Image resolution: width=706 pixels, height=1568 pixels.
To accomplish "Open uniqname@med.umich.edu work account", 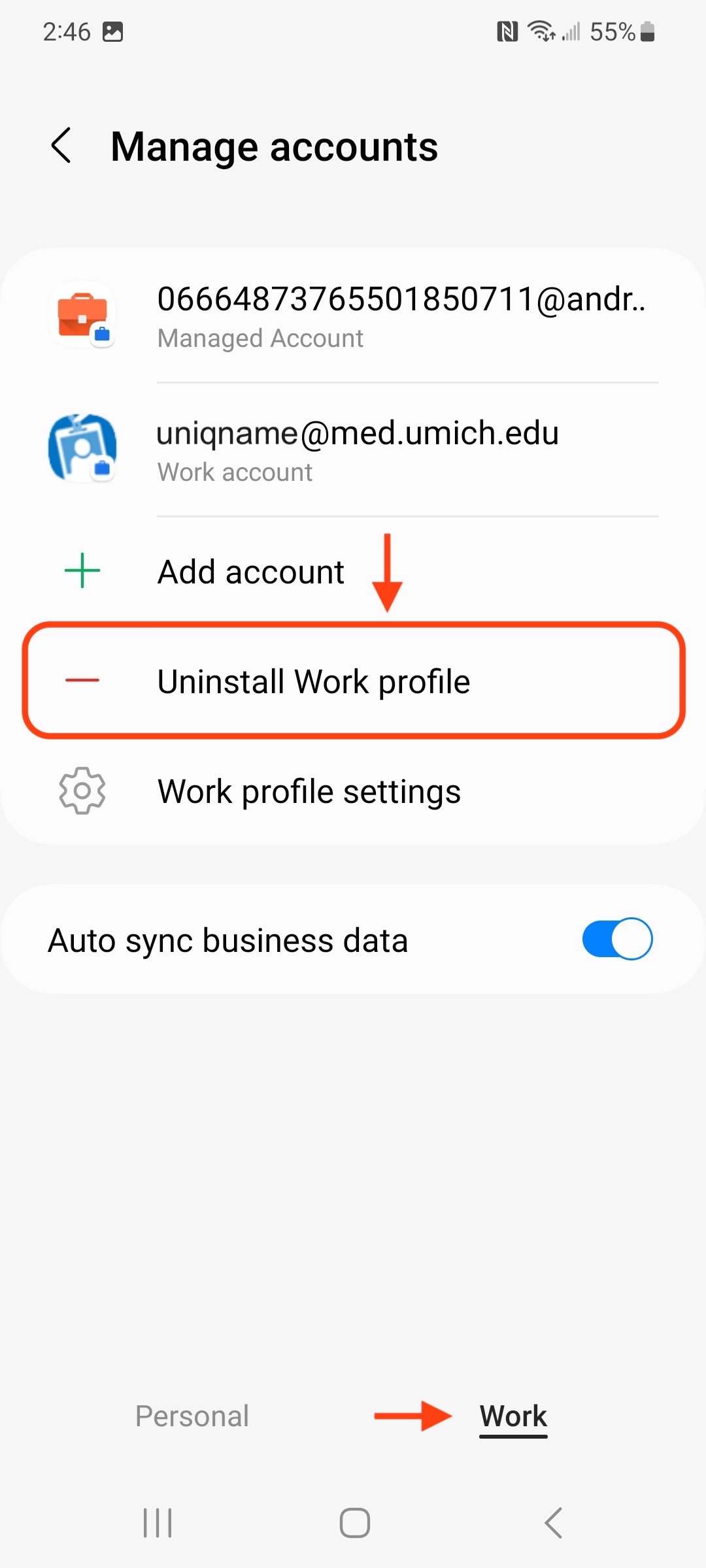I will click(353, 449).
